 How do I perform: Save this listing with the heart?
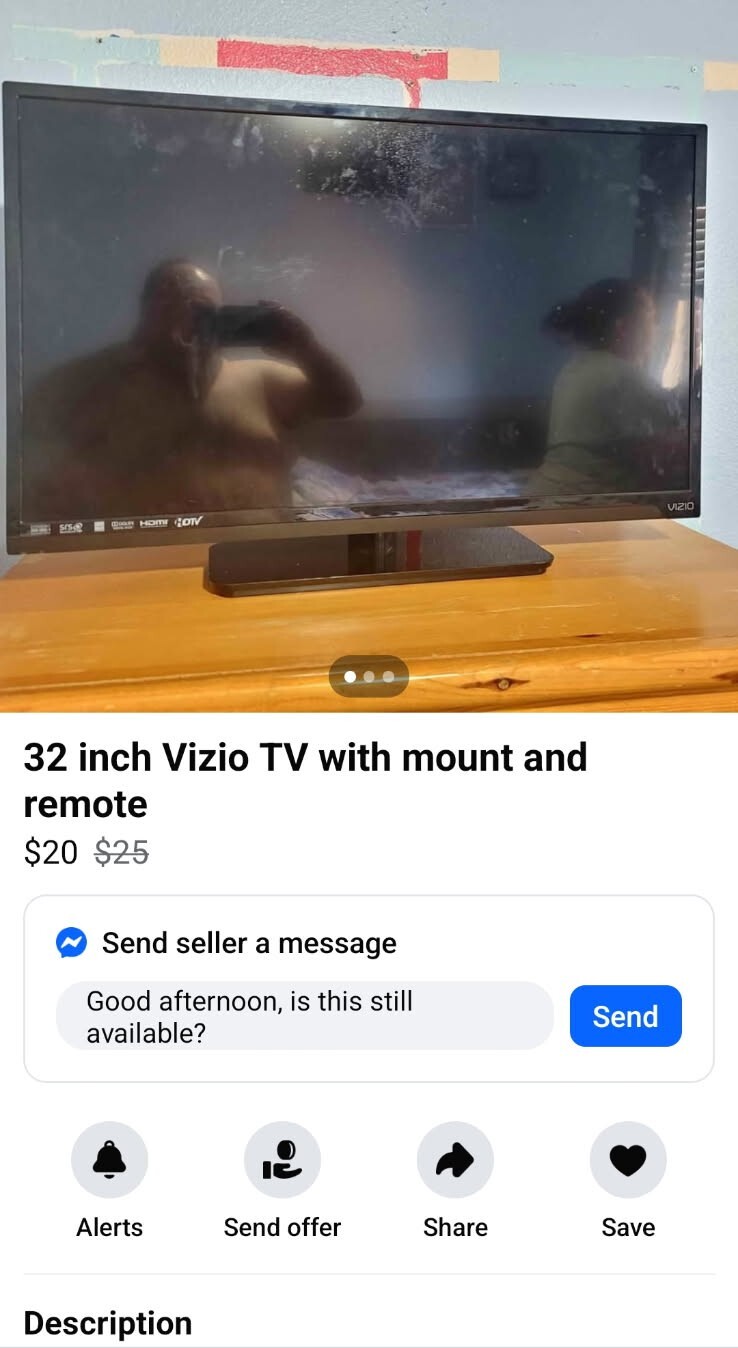(628, 1160)
